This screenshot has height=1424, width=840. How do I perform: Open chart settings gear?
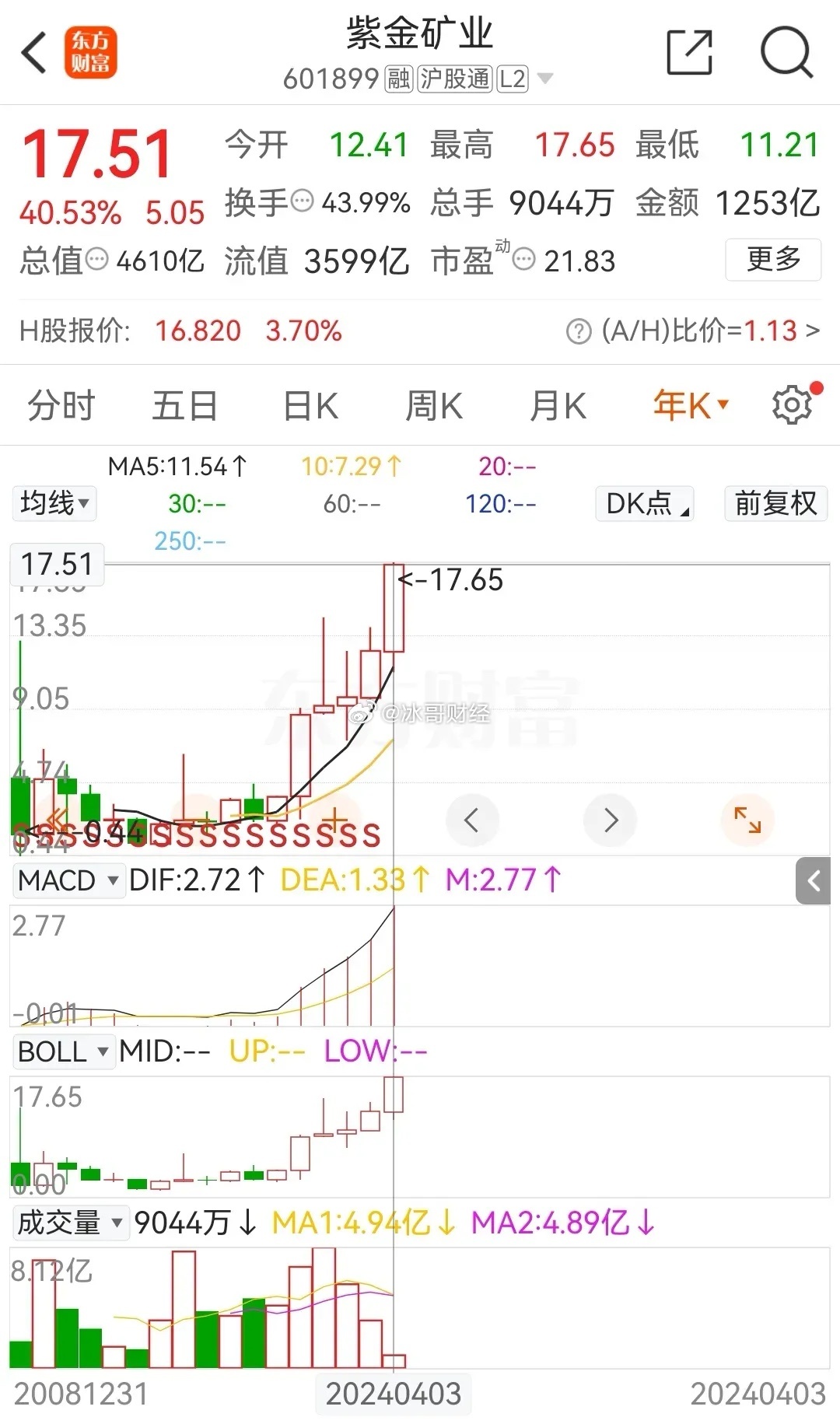793,404
